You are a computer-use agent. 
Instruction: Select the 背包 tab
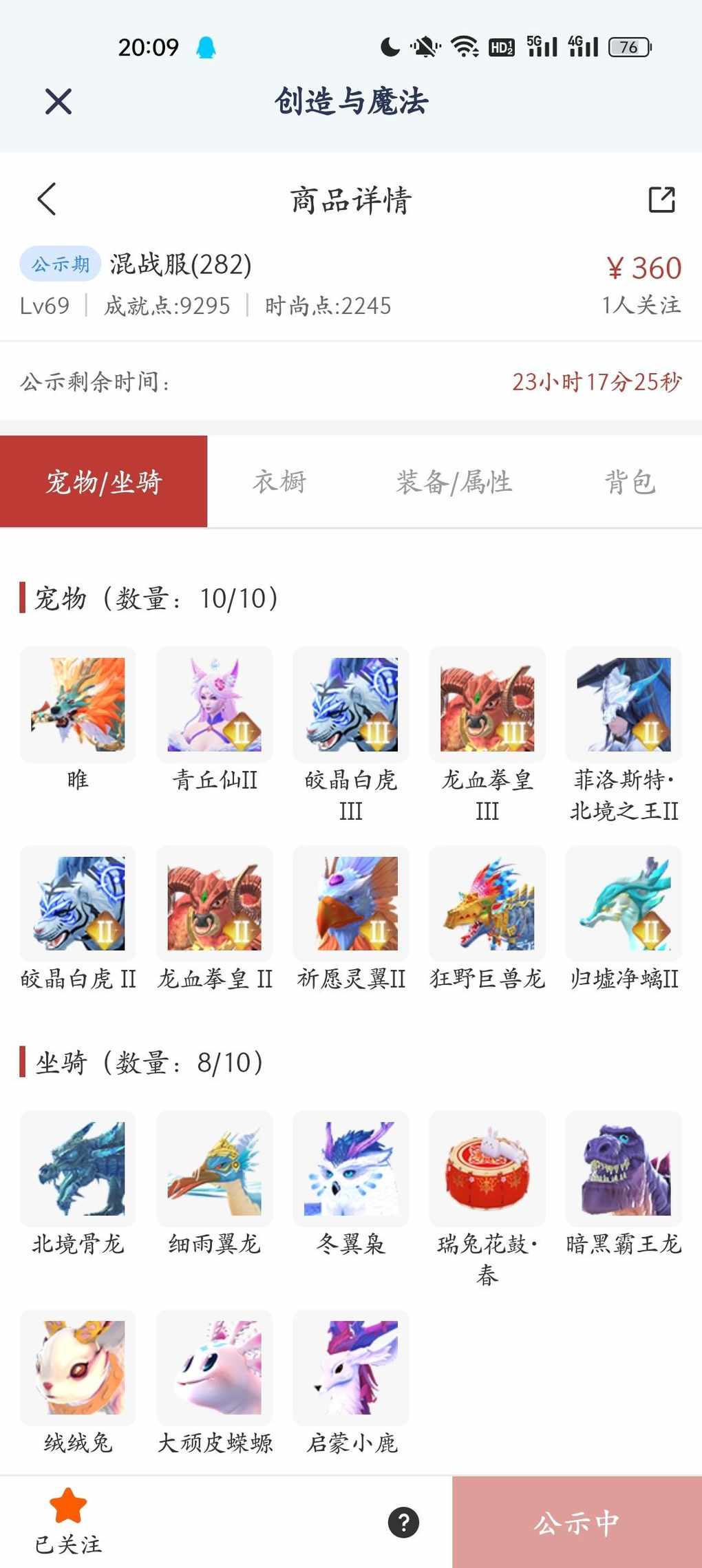click(630, 482)
